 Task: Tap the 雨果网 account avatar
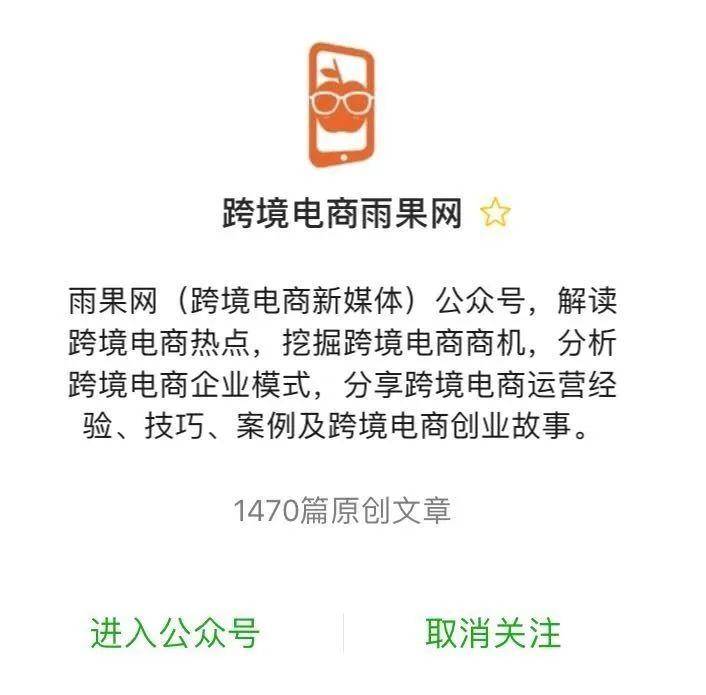coord(342,104)
